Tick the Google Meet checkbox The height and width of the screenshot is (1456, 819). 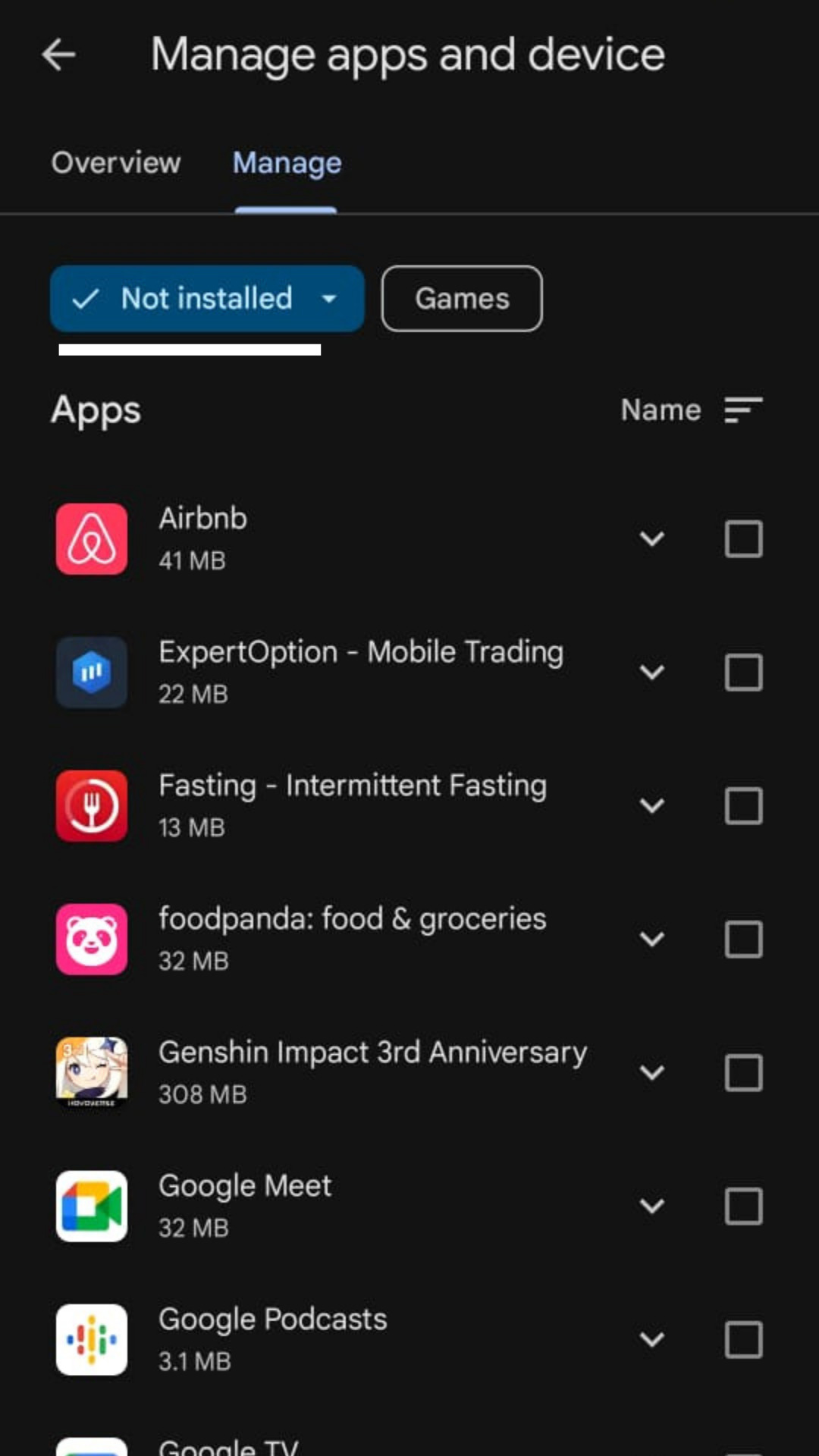point(743,1207)
